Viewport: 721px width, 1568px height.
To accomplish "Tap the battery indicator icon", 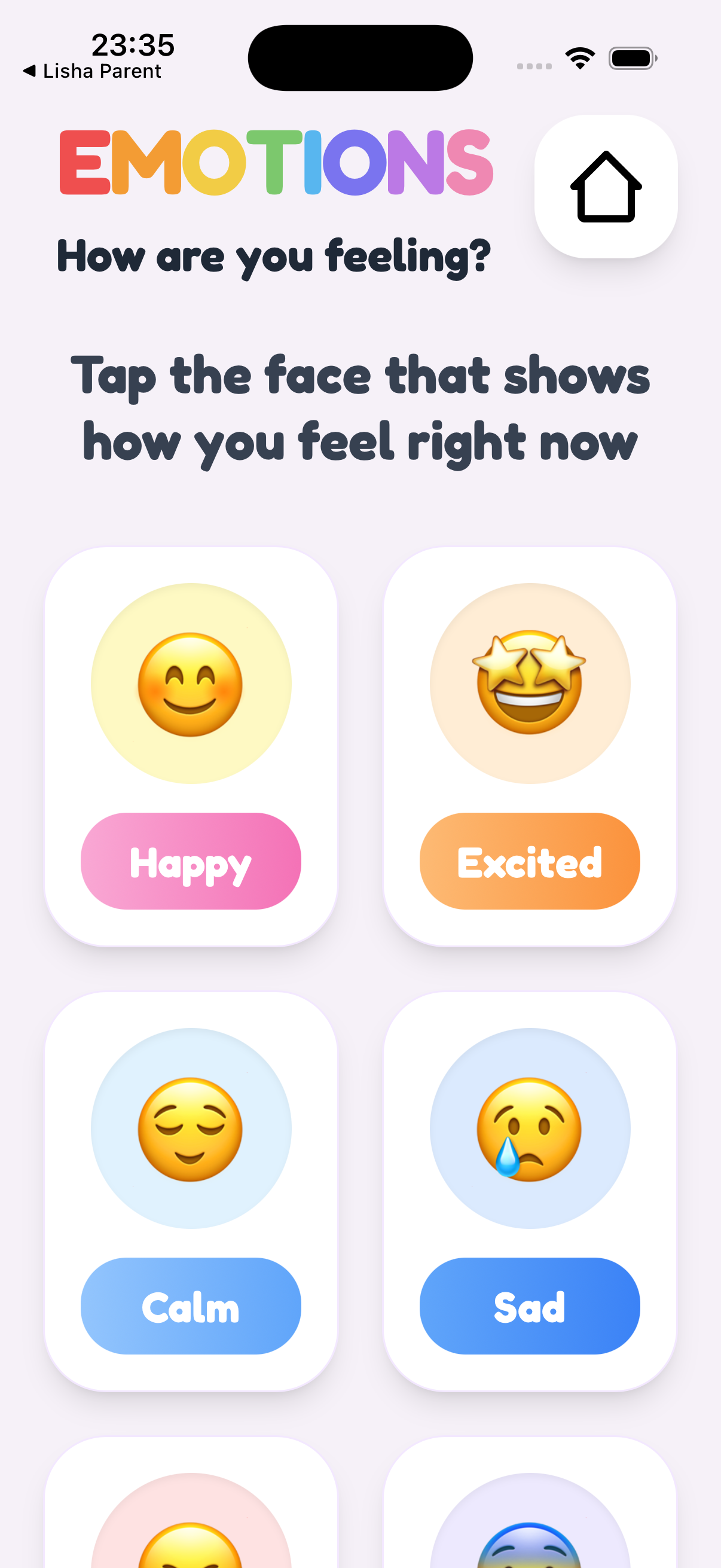I will click(631, 57).
